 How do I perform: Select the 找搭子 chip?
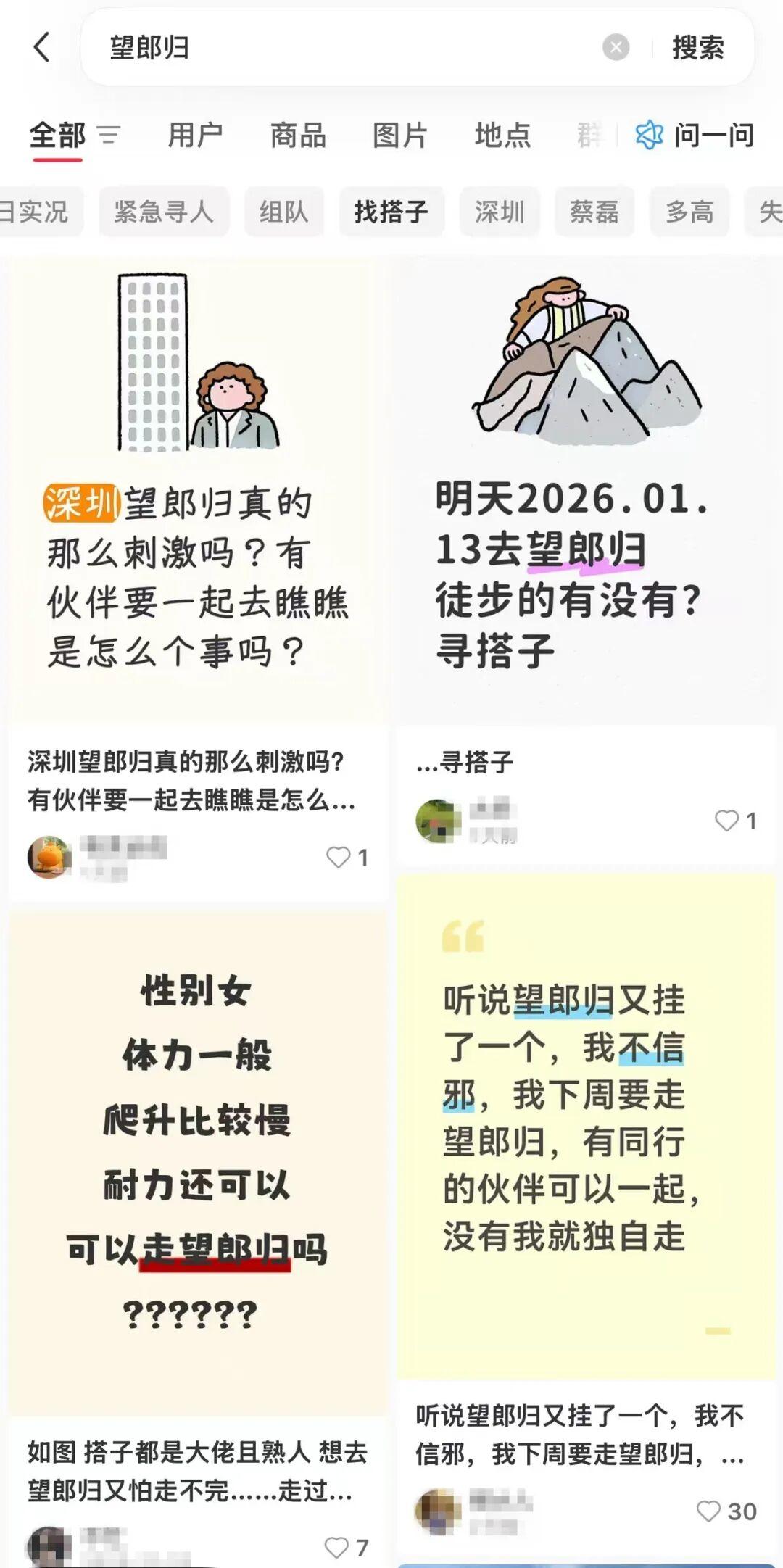point(391,212)
